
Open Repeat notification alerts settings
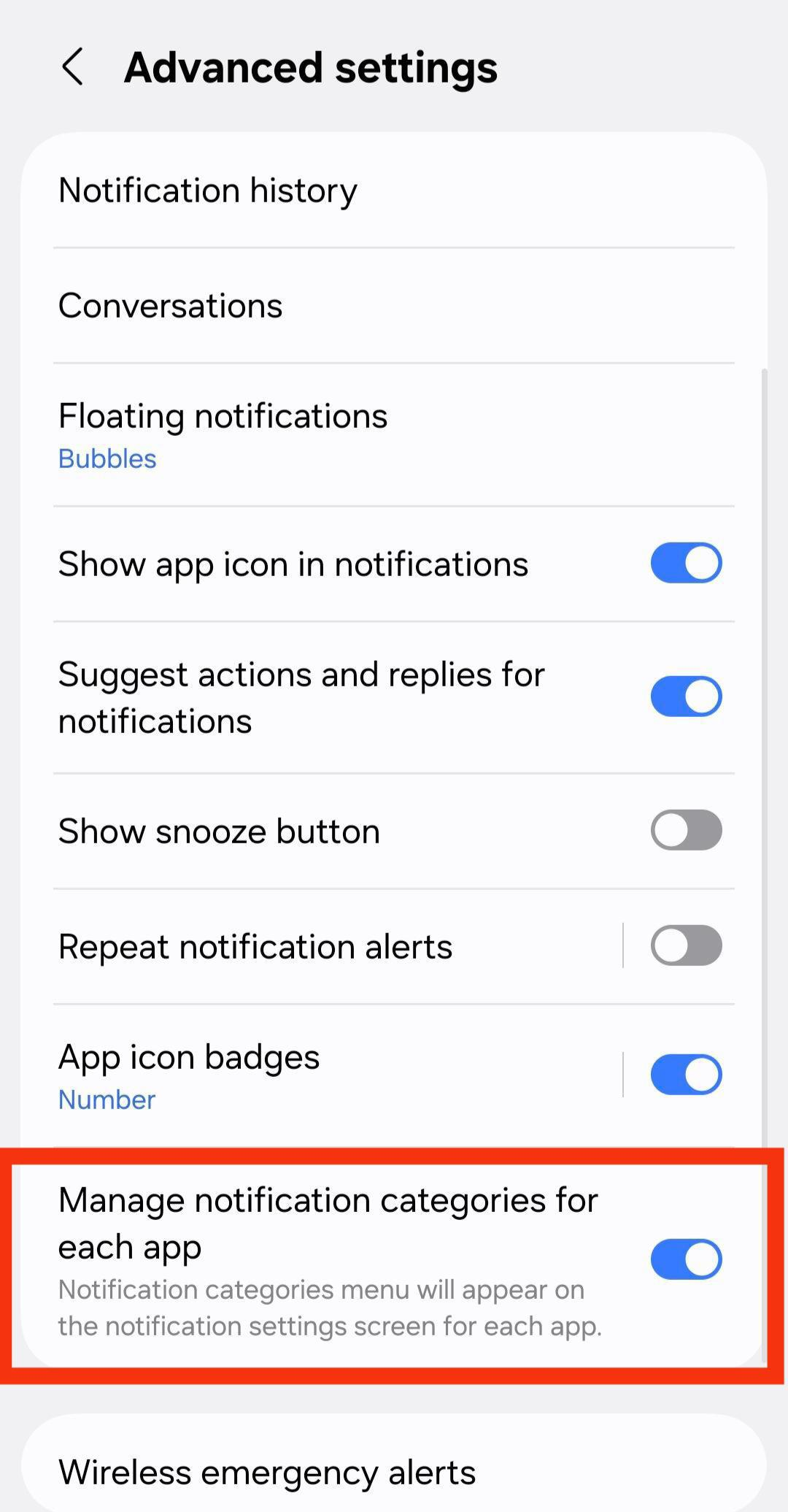[321, 947]
